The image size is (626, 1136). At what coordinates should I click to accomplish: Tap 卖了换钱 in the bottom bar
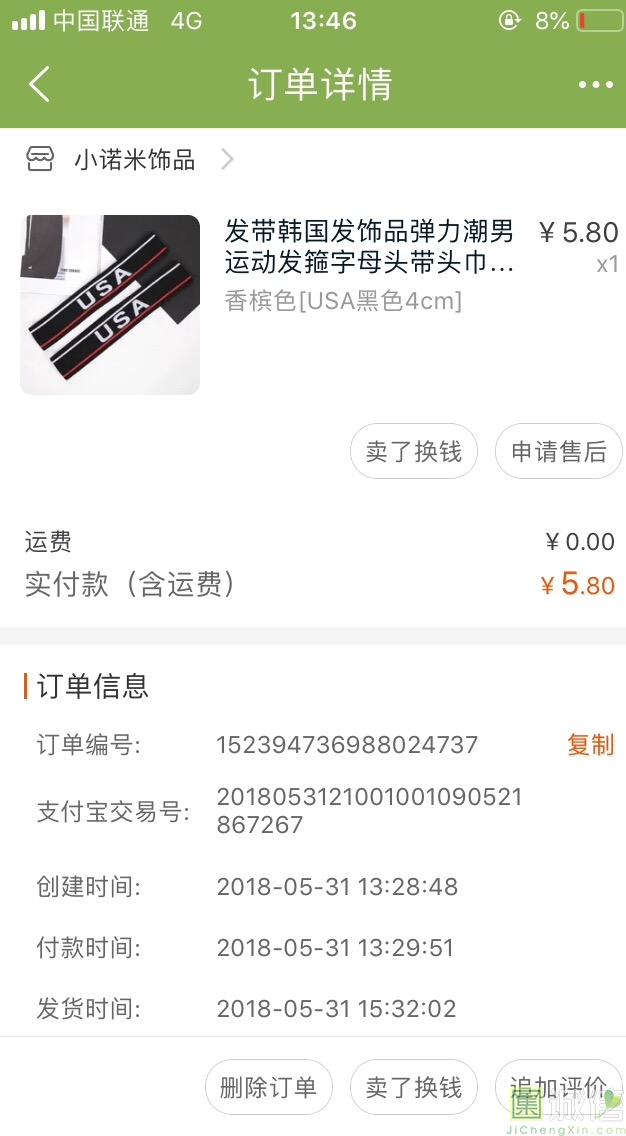(x=414, y=1087)
